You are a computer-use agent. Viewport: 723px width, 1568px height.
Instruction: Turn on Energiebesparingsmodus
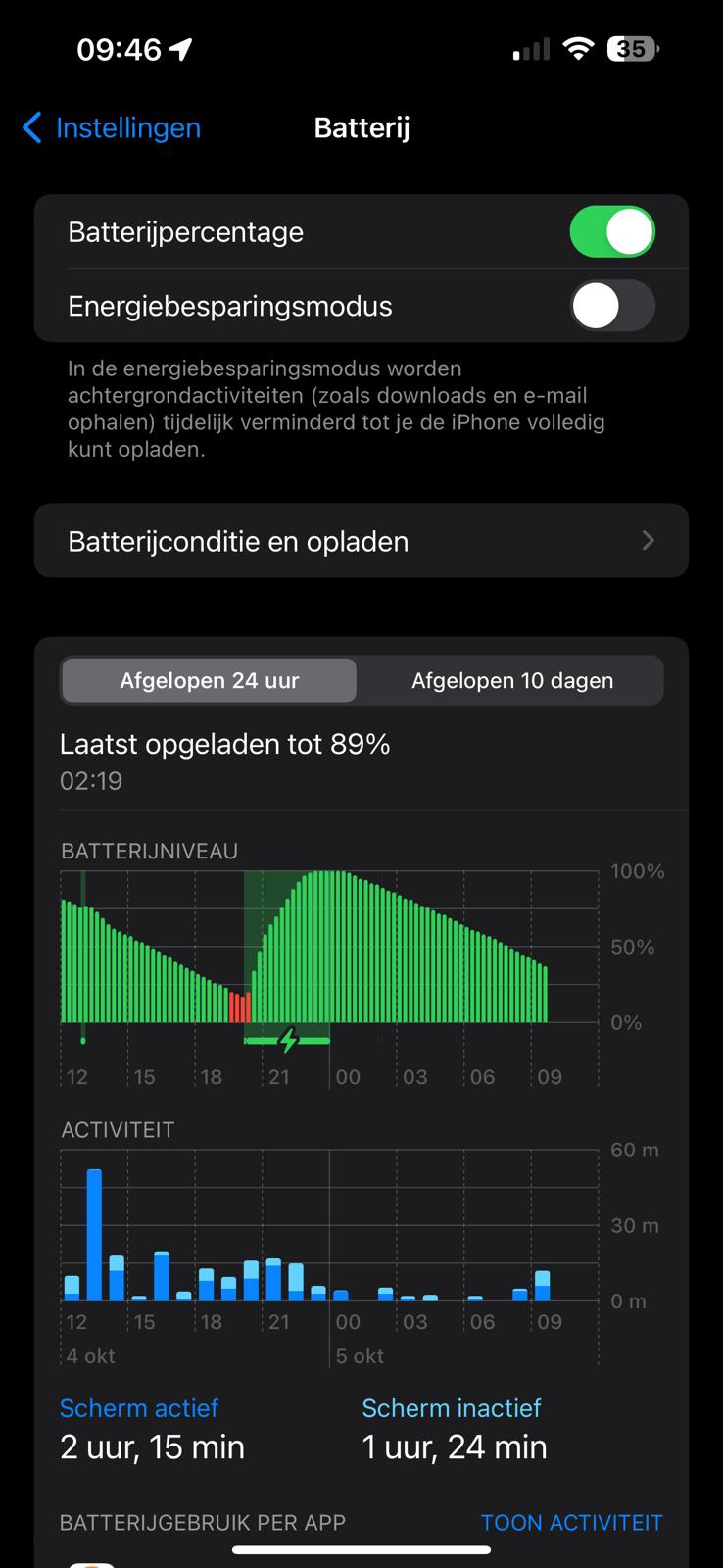point(612,306)
